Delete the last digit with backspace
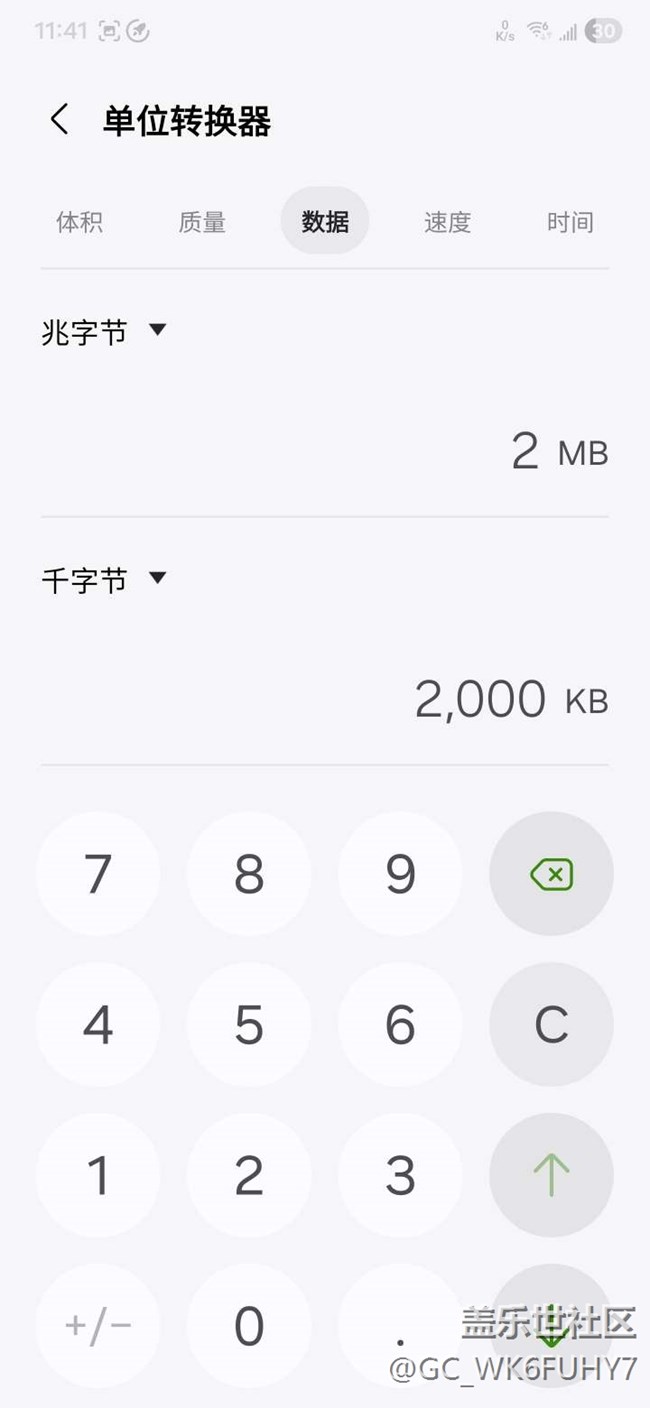This screenshot has height=1408, width=650. tap(551, 876)
